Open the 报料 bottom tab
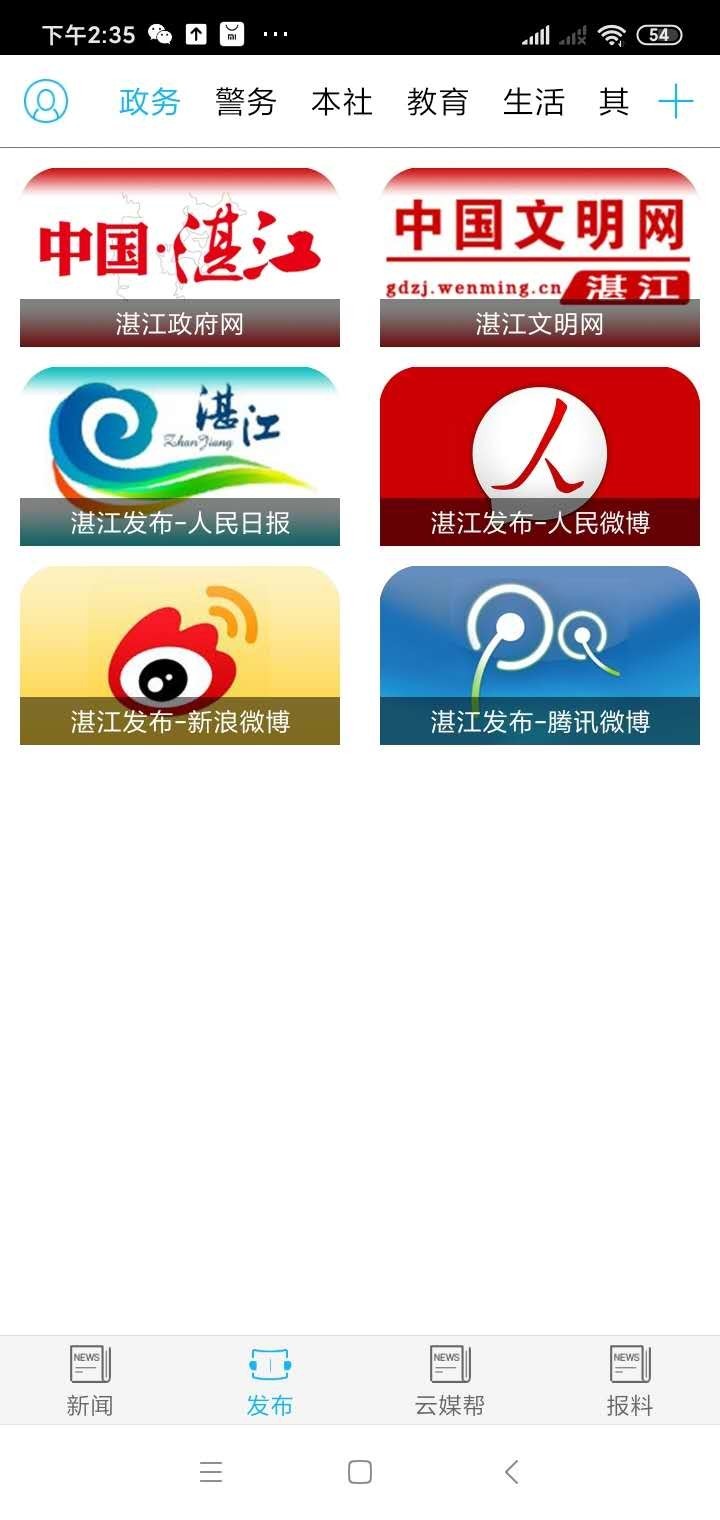Screen dimensions: 720x1520 click(630, 1381)
